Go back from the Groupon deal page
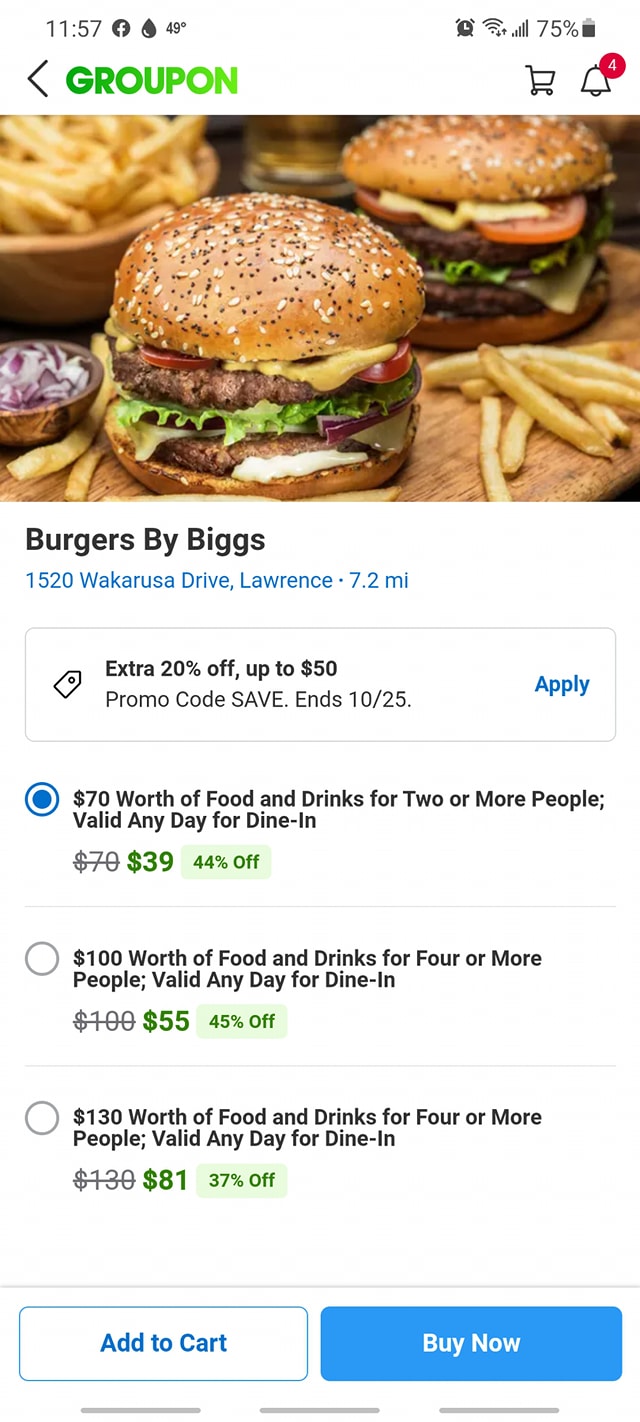 [38, 79]
